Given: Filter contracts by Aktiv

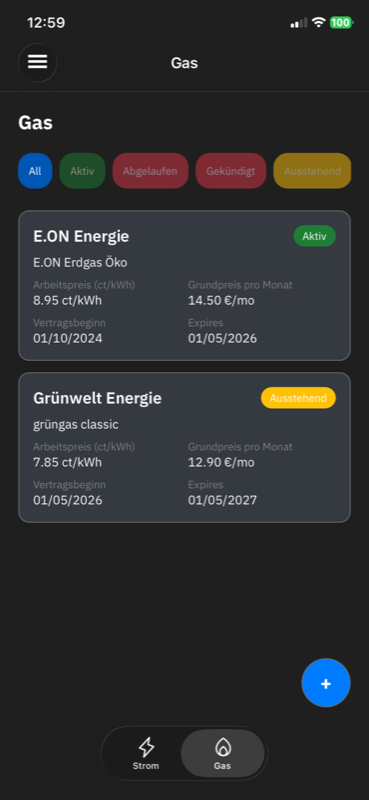Looking at the screenshot, I should point(82,171).
